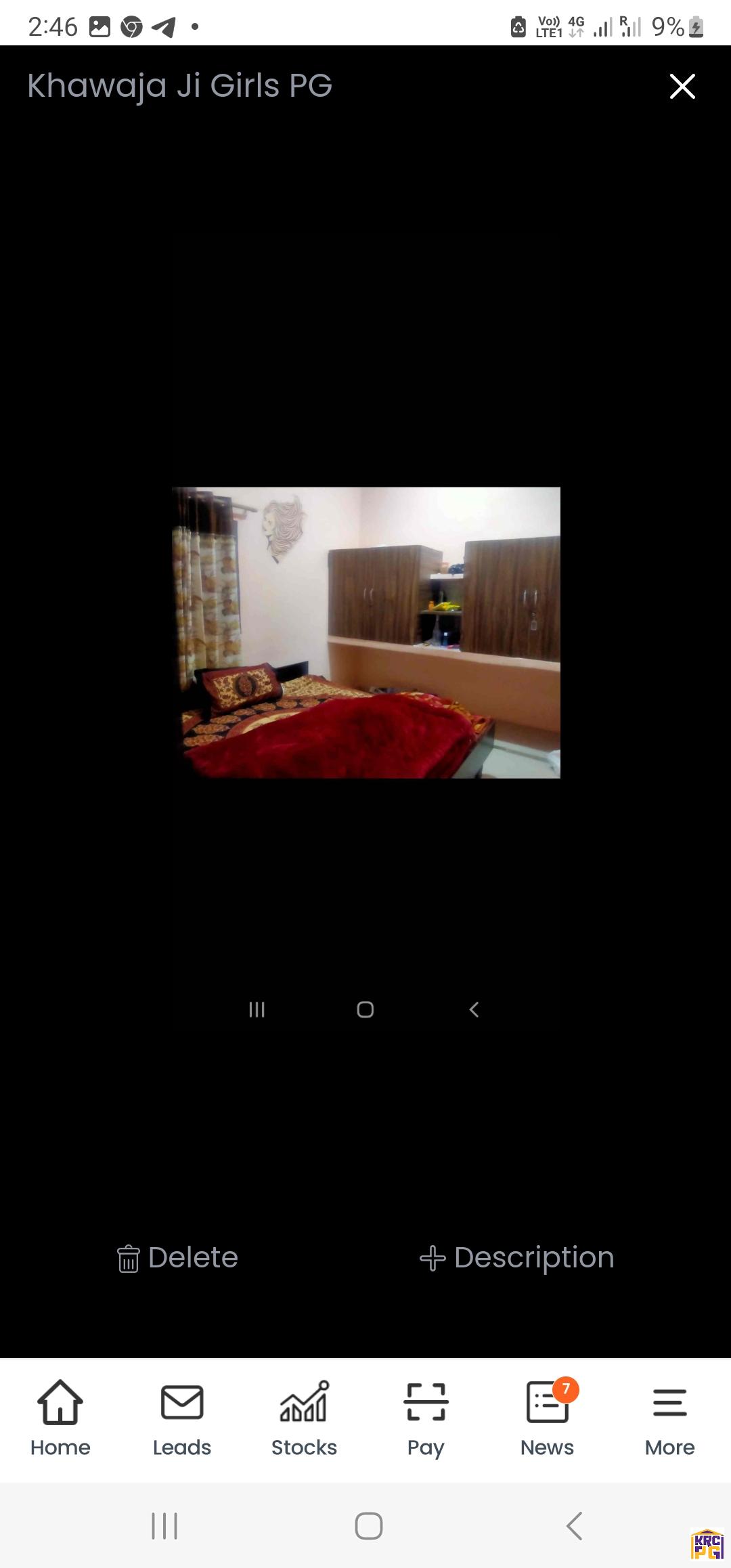The image size is (731, 1568).
Task: Tap the system back button
Action: point(574,1526)
